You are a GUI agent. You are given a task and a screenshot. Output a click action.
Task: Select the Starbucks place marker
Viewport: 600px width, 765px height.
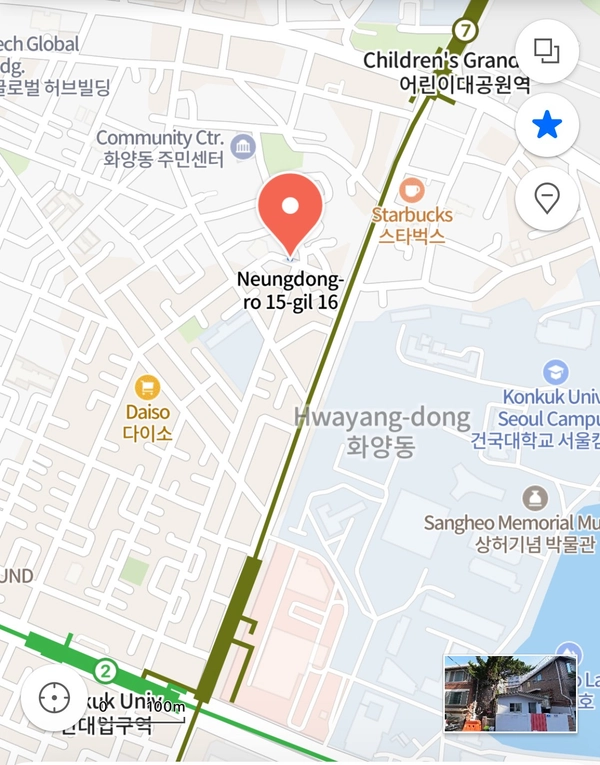(410, 189)
